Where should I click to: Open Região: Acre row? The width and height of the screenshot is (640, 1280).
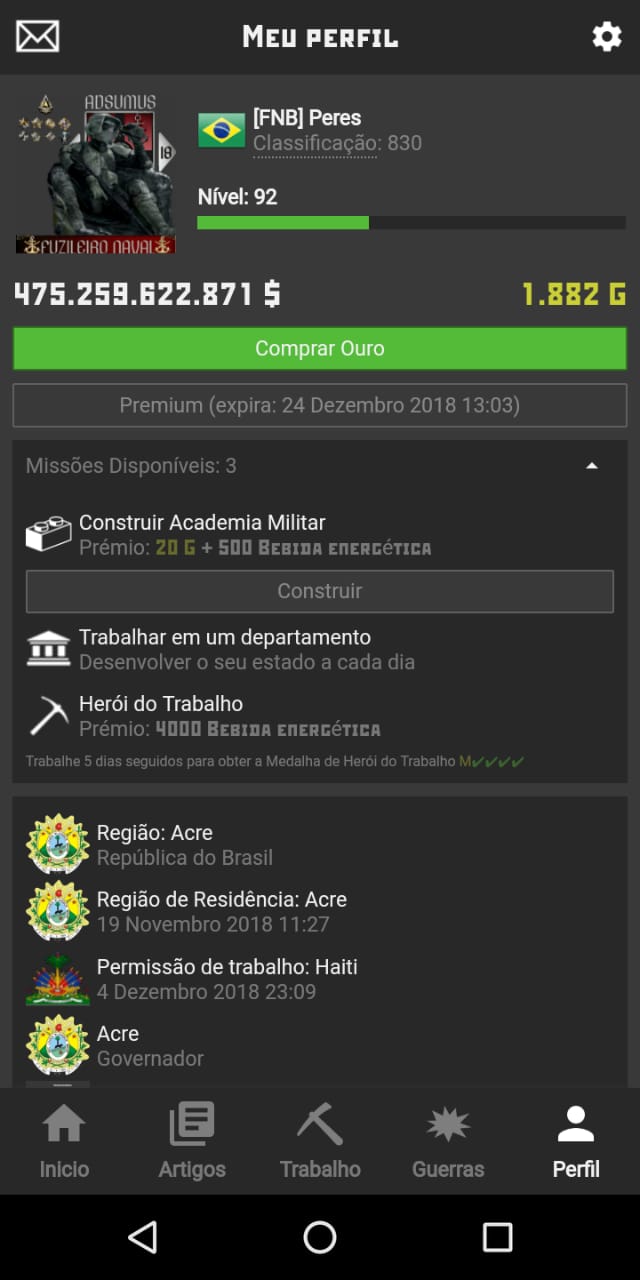coord(184,844)
